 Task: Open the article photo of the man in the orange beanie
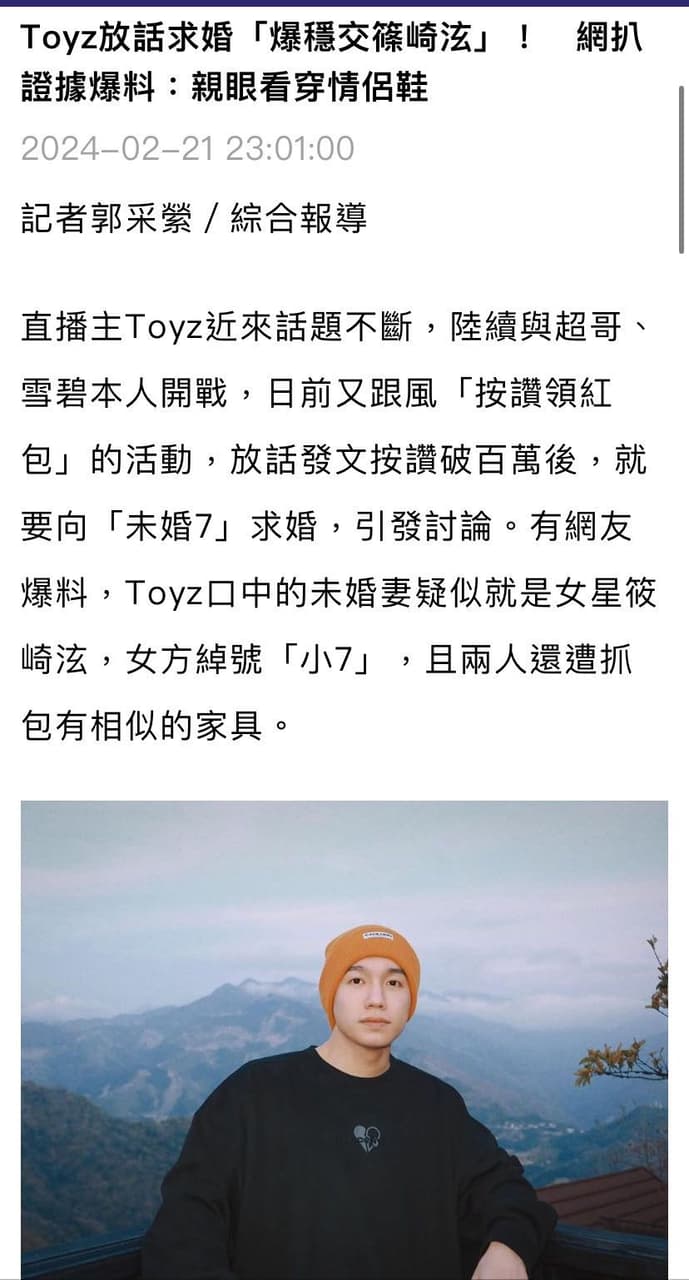coord(344,1040)
